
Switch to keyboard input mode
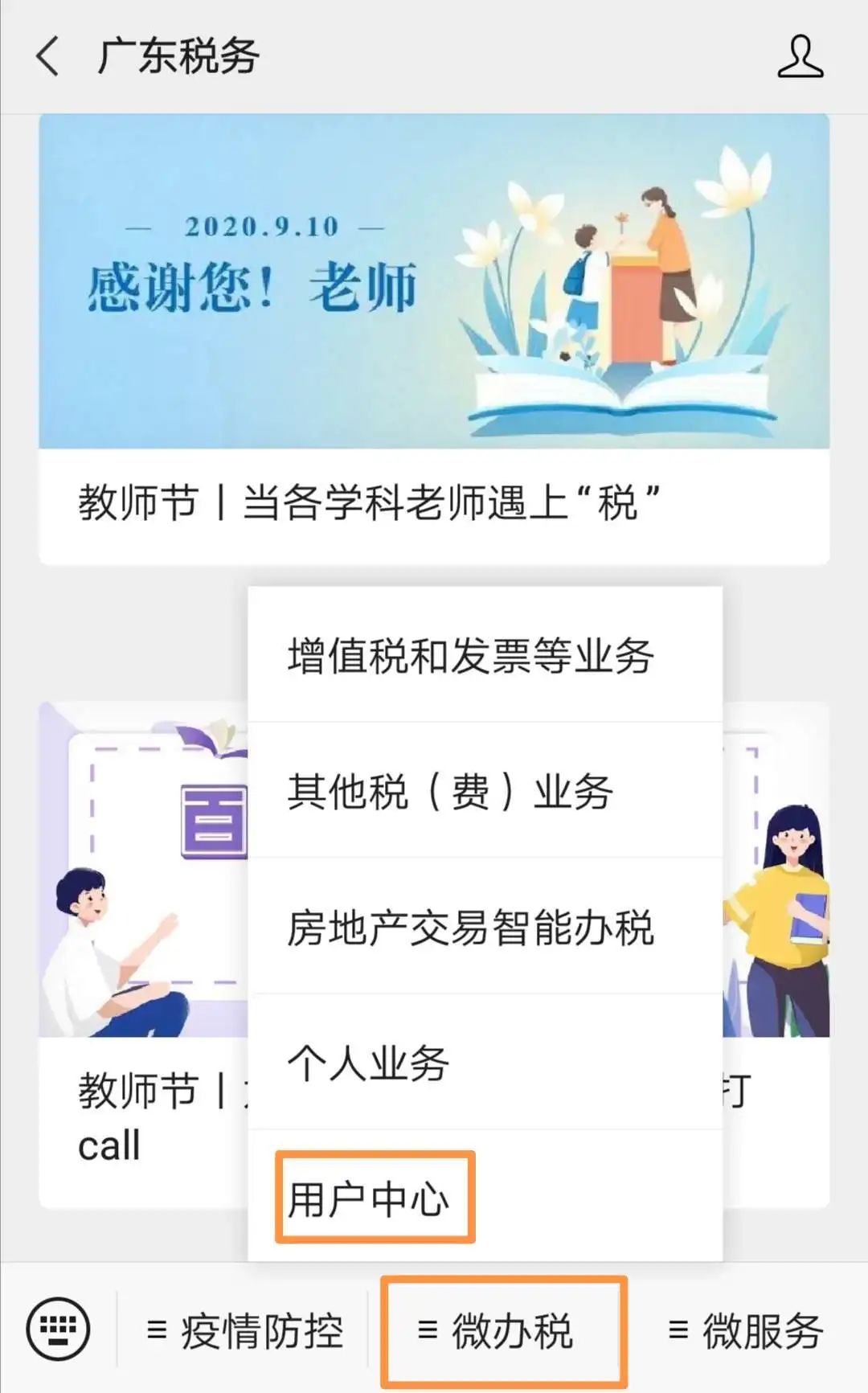pyautogui.click(x=58, y=1328)
